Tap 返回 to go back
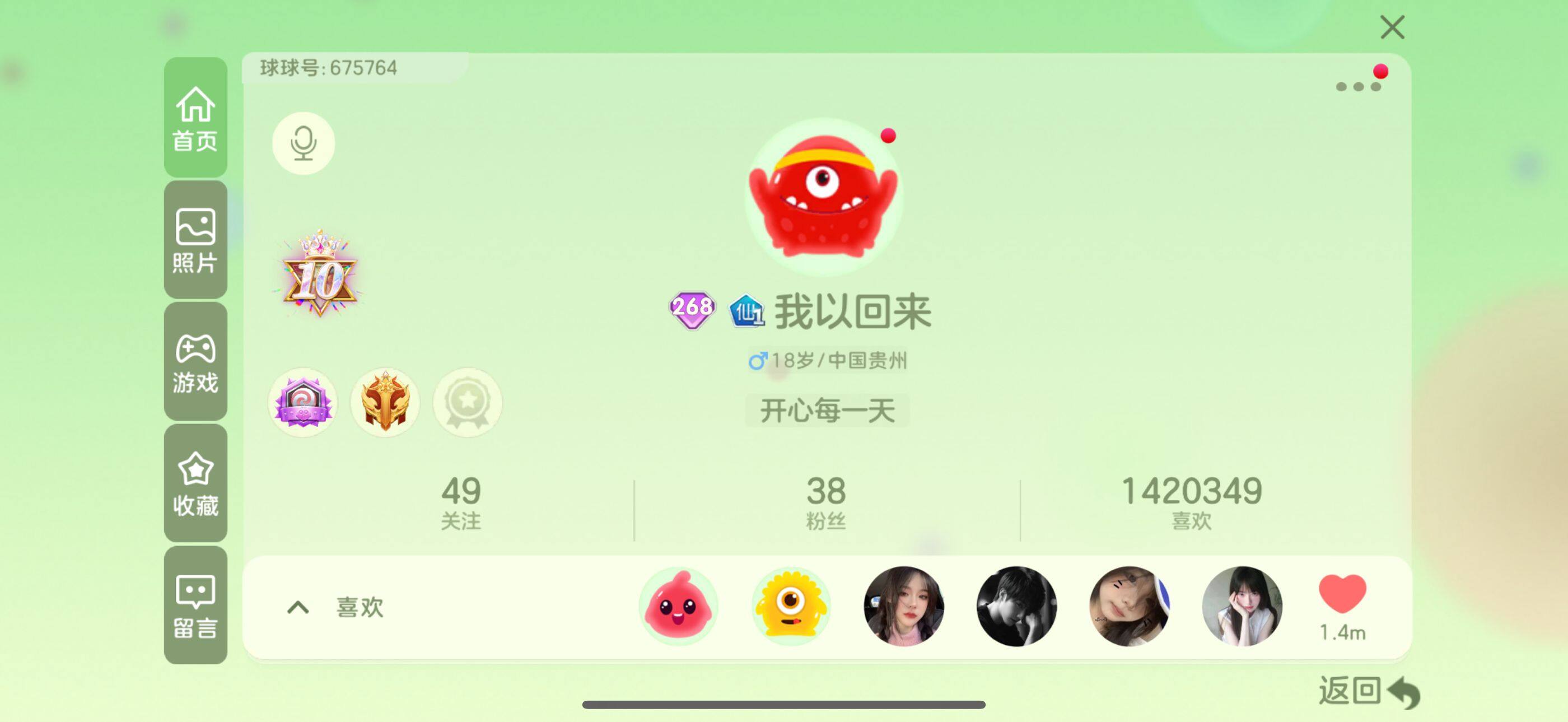Viewport: 1568px width, 722px height. (x=1368, y=692)
